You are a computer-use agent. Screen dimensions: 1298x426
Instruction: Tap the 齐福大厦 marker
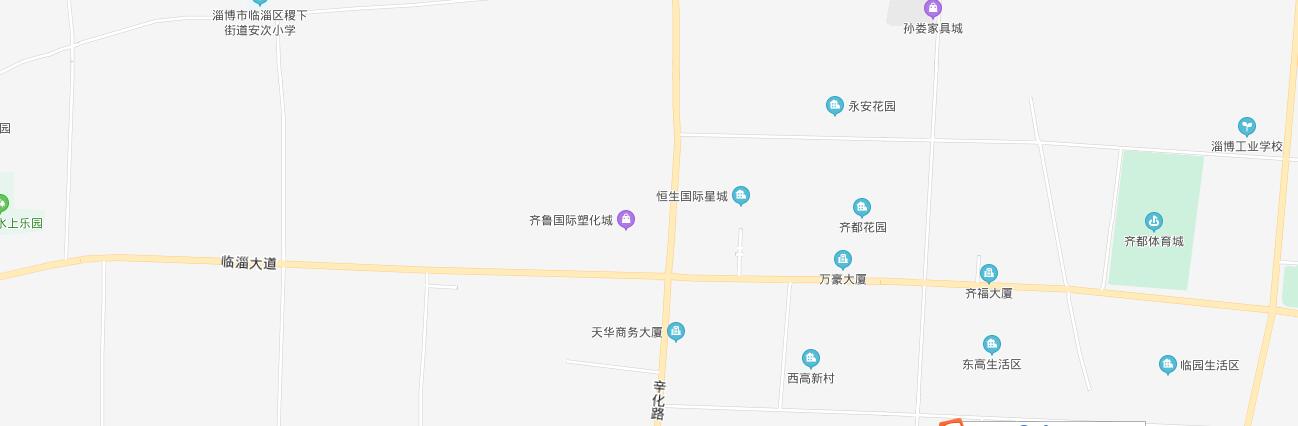(989, 274)
